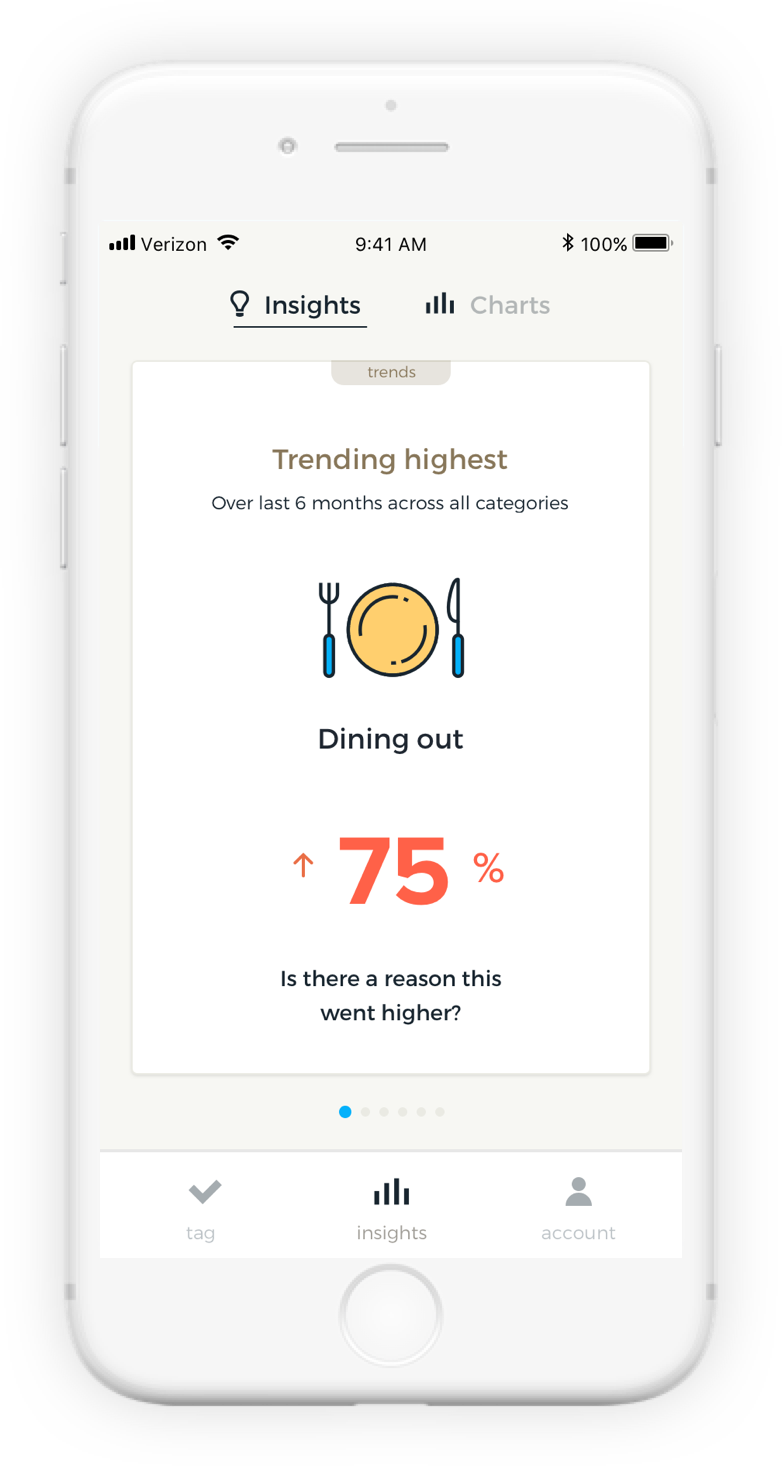This screenshot has height=1466, width=782.
Task: Switch to the Charts tab
Action: point(488,305)
